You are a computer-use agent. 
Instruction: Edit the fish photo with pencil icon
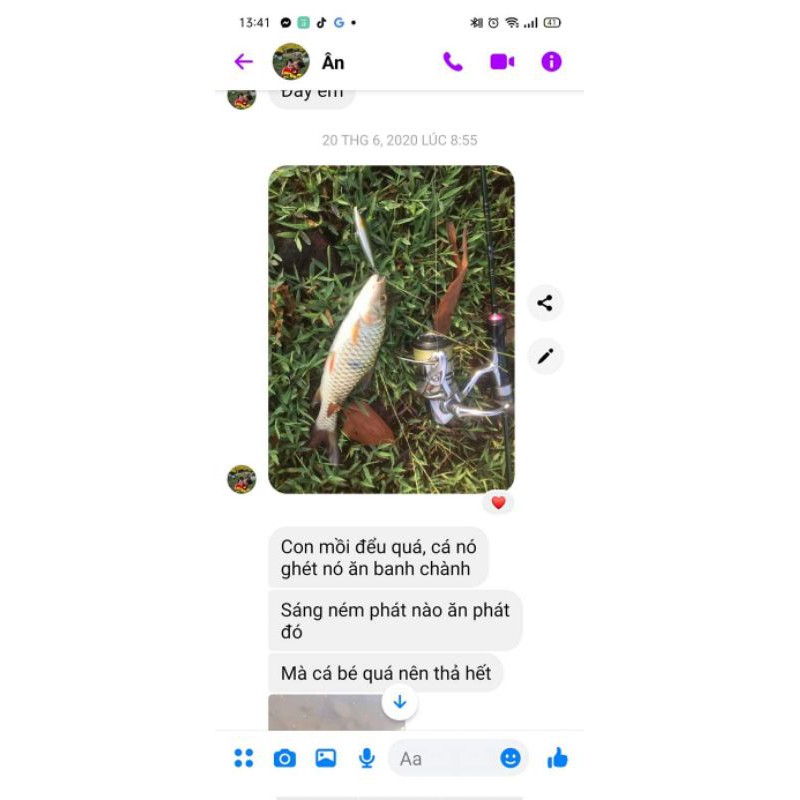coord(545,356)
